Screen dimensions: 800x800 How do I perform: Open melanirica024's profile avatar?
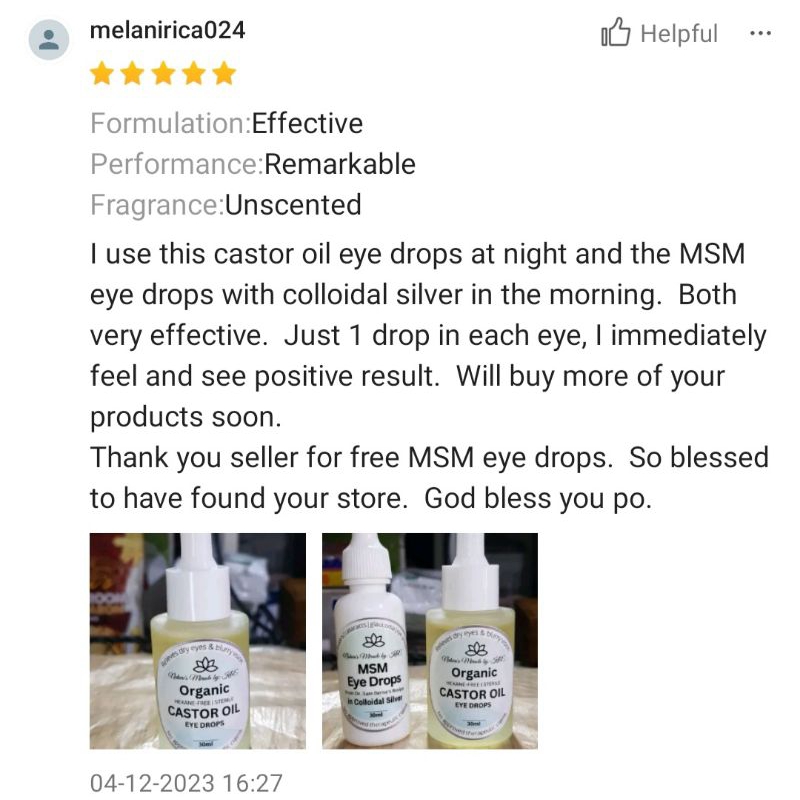(48, 40)
